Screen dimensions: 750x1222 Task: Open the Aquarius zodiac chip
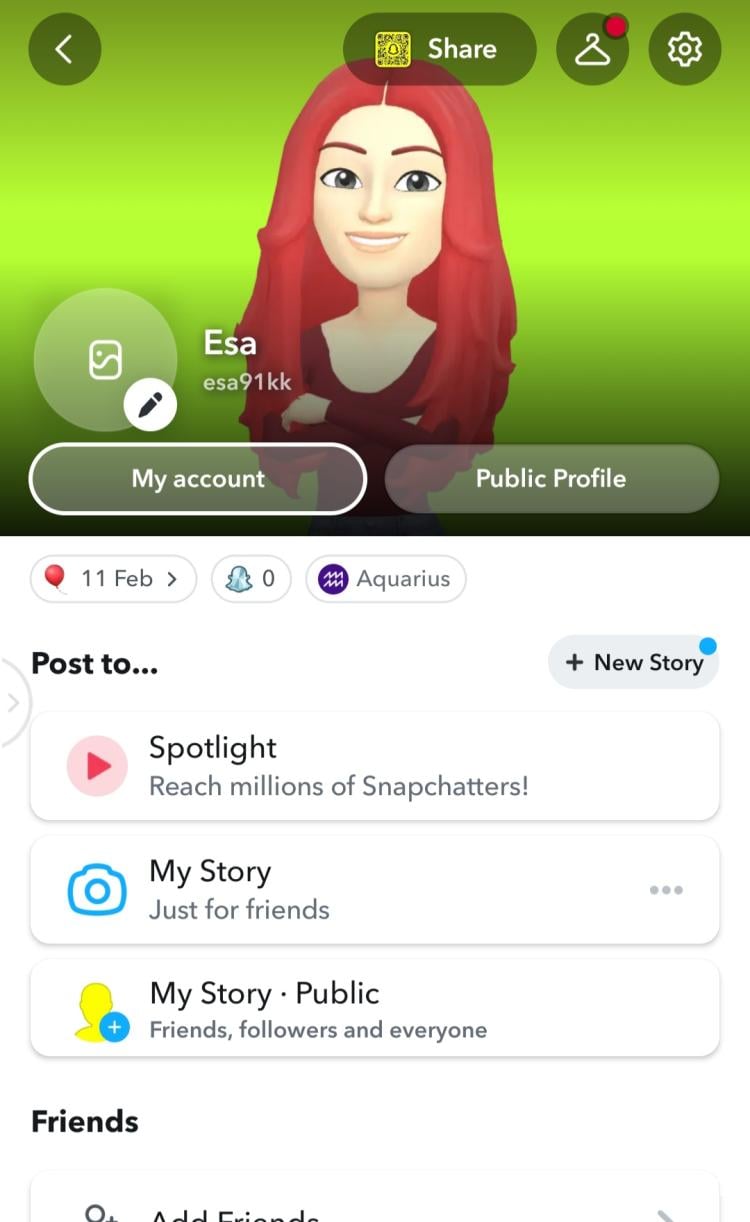click(x=386, y=578)
